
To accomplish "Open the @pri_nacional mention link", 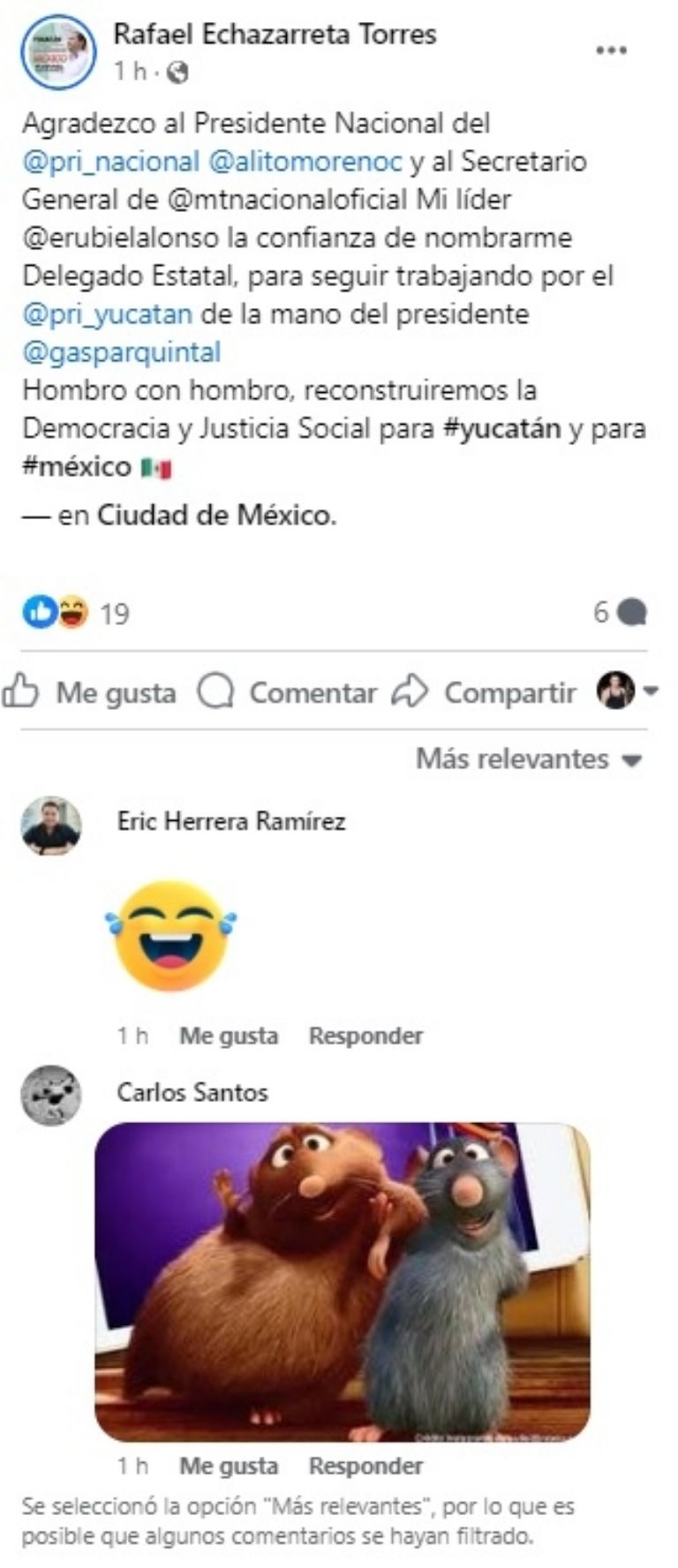I will tap(111, 162).
